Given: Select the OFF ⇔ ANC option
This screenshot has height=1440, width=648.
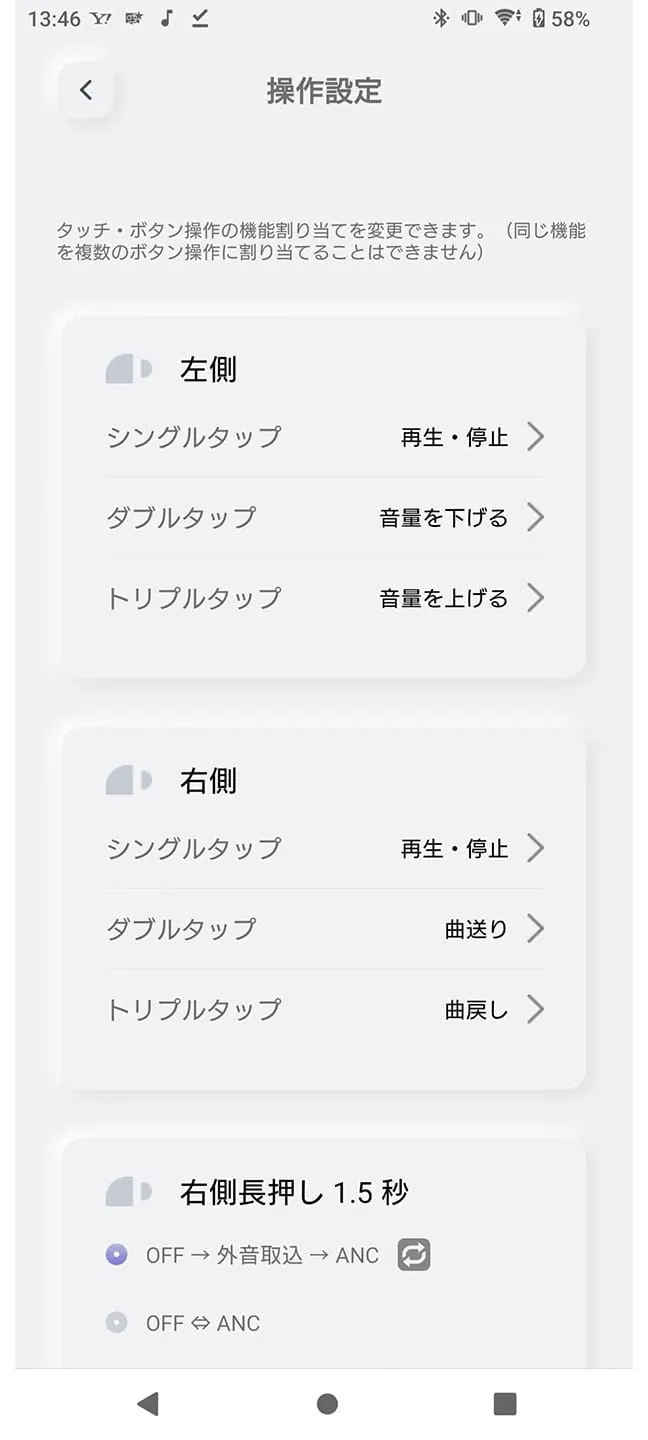Looking at the screenshot, I should click(x=118, y=1323).
